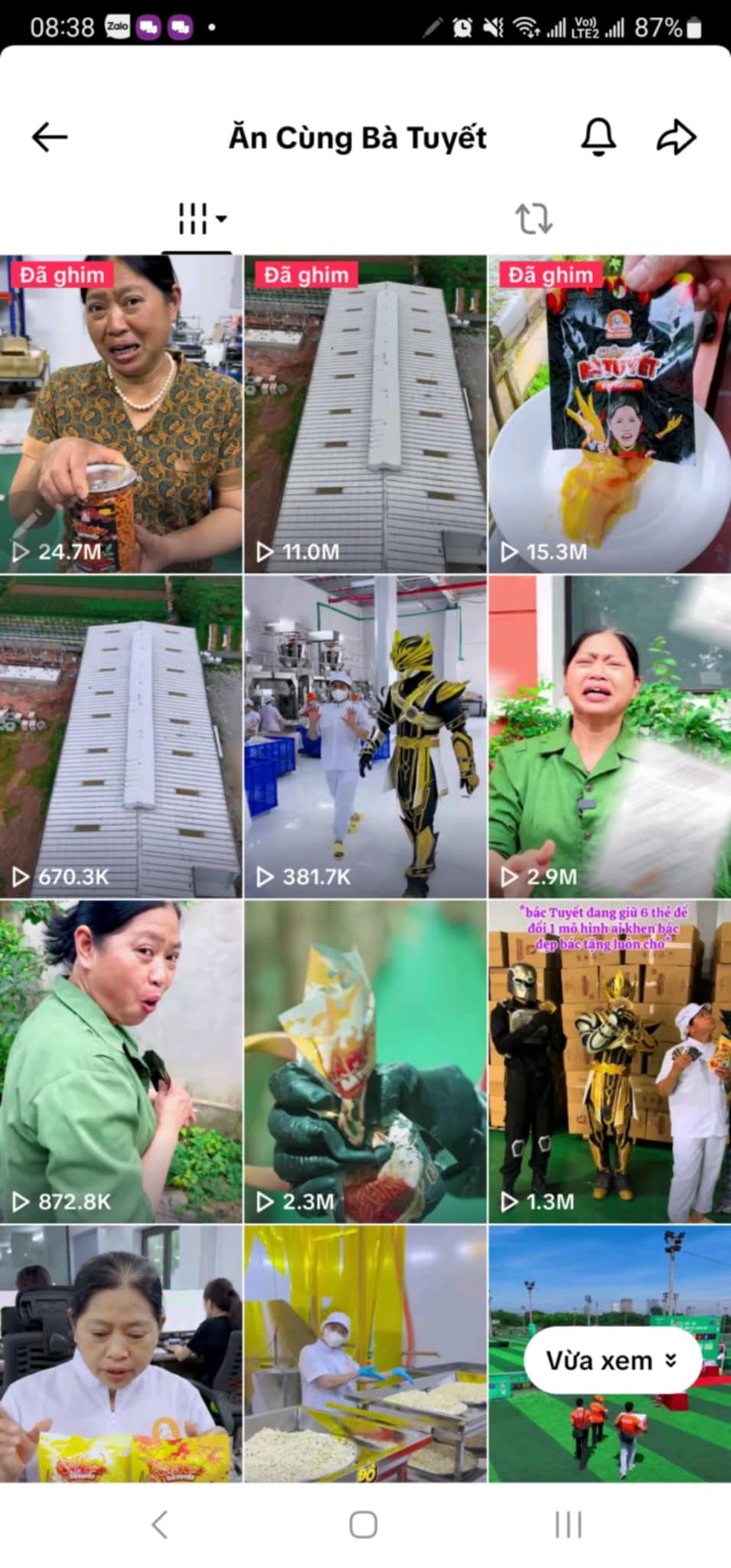731x1568 pixels.
Task: Play the video with 2.9M views
Action: [609, 737]
